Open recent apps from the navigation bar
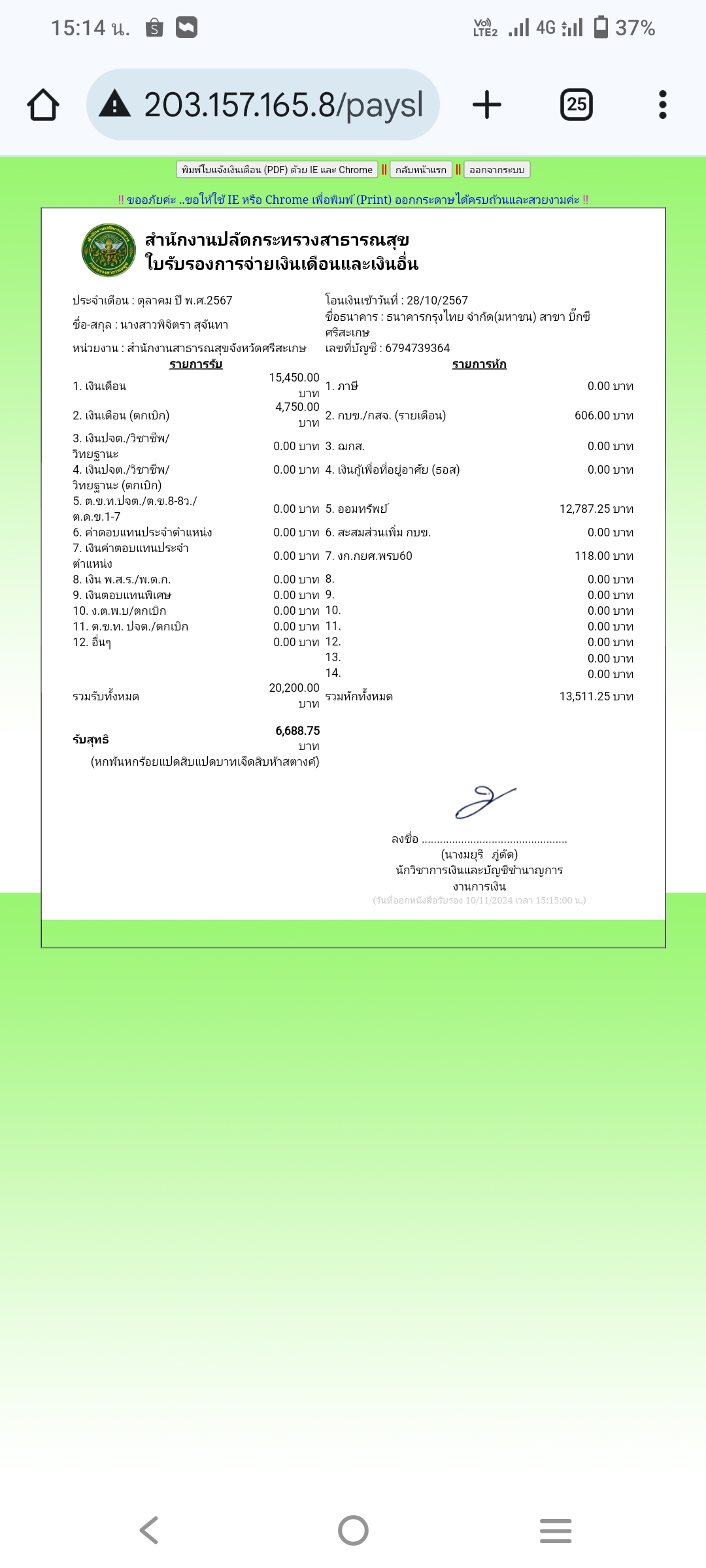706x1568 pixels. (556, 1531)
